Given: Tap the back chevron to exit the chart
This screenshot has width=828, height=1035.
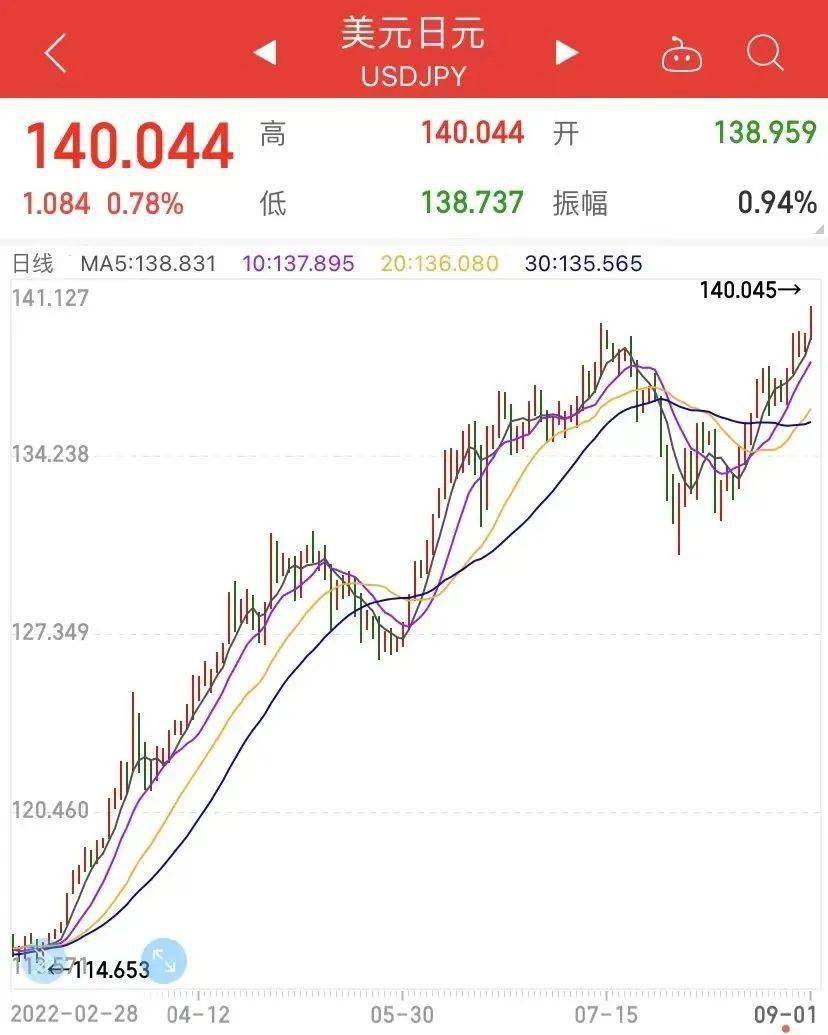Looking at the screenshot, I should pyautogui.click(x=53, y=53).
